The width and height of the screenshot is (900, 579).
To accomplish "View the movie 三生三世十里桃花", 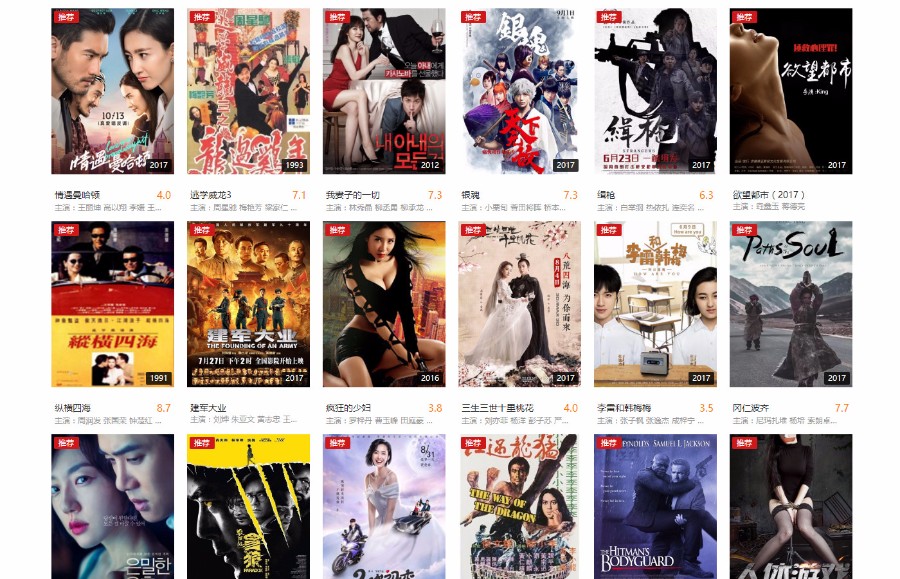I will 519,304.
